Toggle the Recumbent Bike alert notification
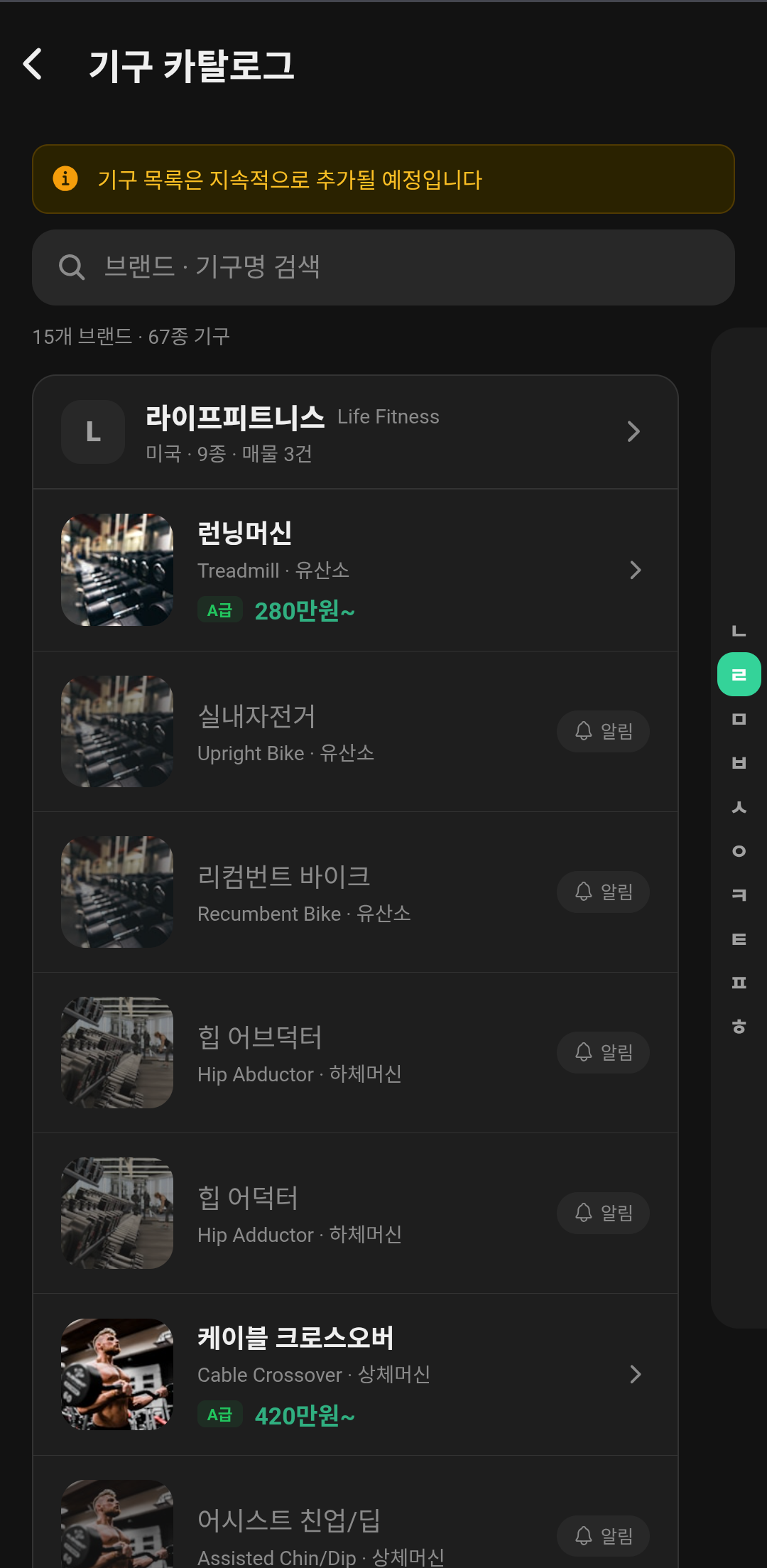The image size is (767, 1568). (602, 892)
